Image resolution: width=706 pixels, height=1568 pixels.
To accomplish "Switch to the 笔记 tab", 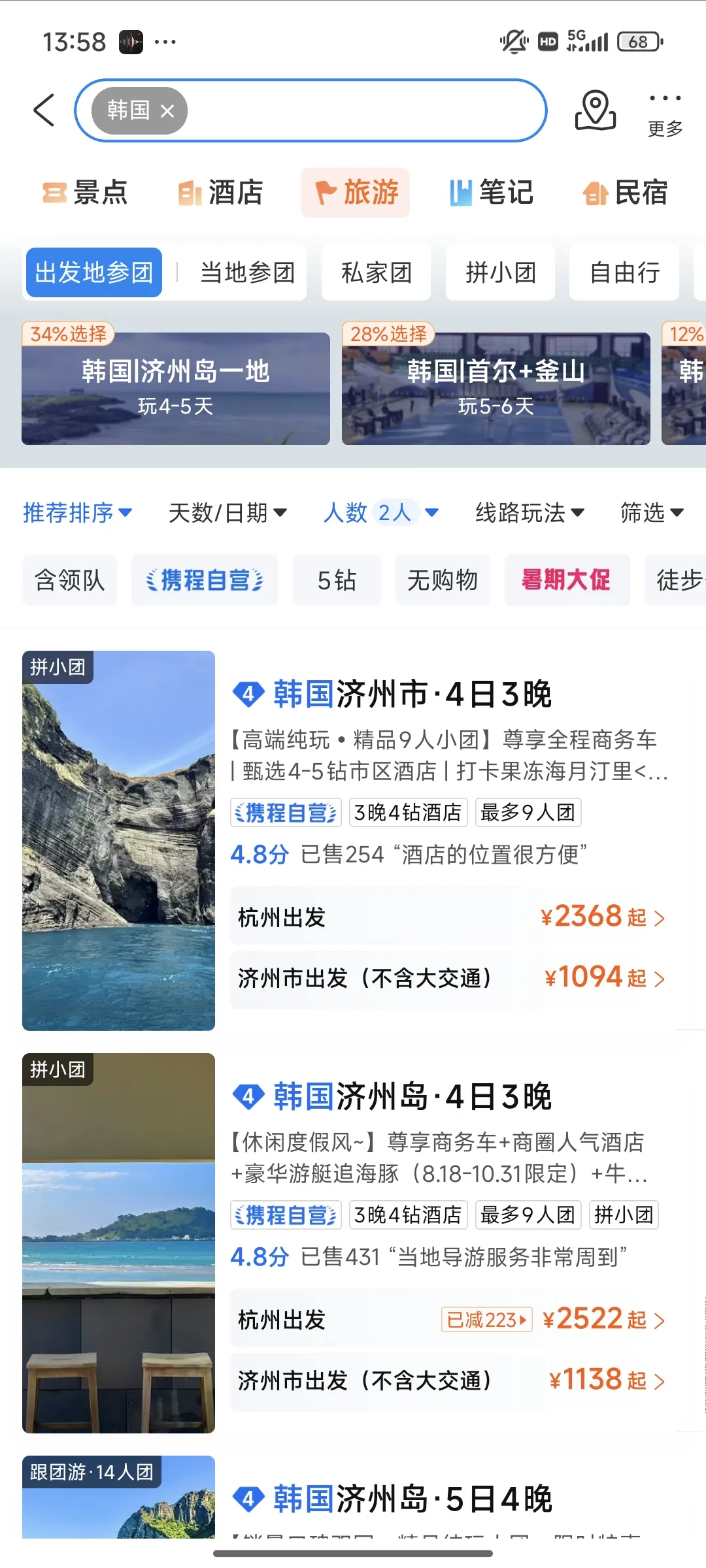I will (492, 193).
